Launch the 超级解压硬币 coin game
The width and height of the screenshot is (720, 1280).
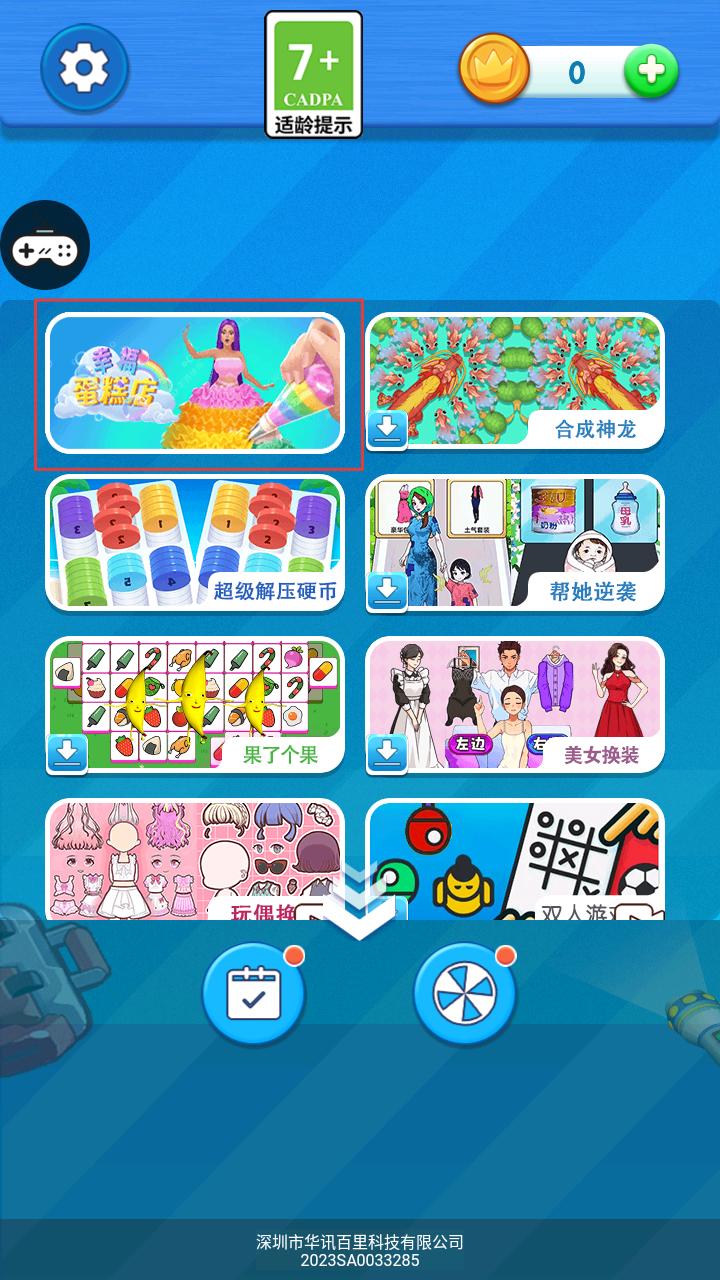tap(196, 543)
